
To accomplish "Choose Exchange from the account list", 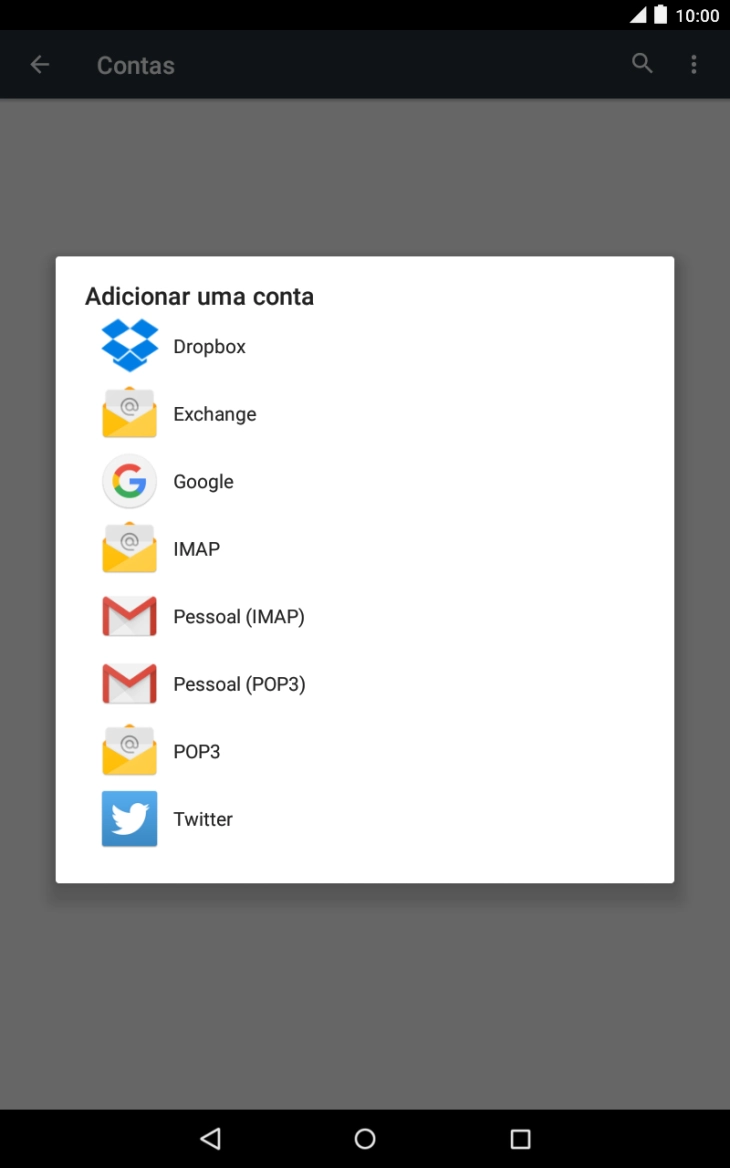I will [215, 413].
